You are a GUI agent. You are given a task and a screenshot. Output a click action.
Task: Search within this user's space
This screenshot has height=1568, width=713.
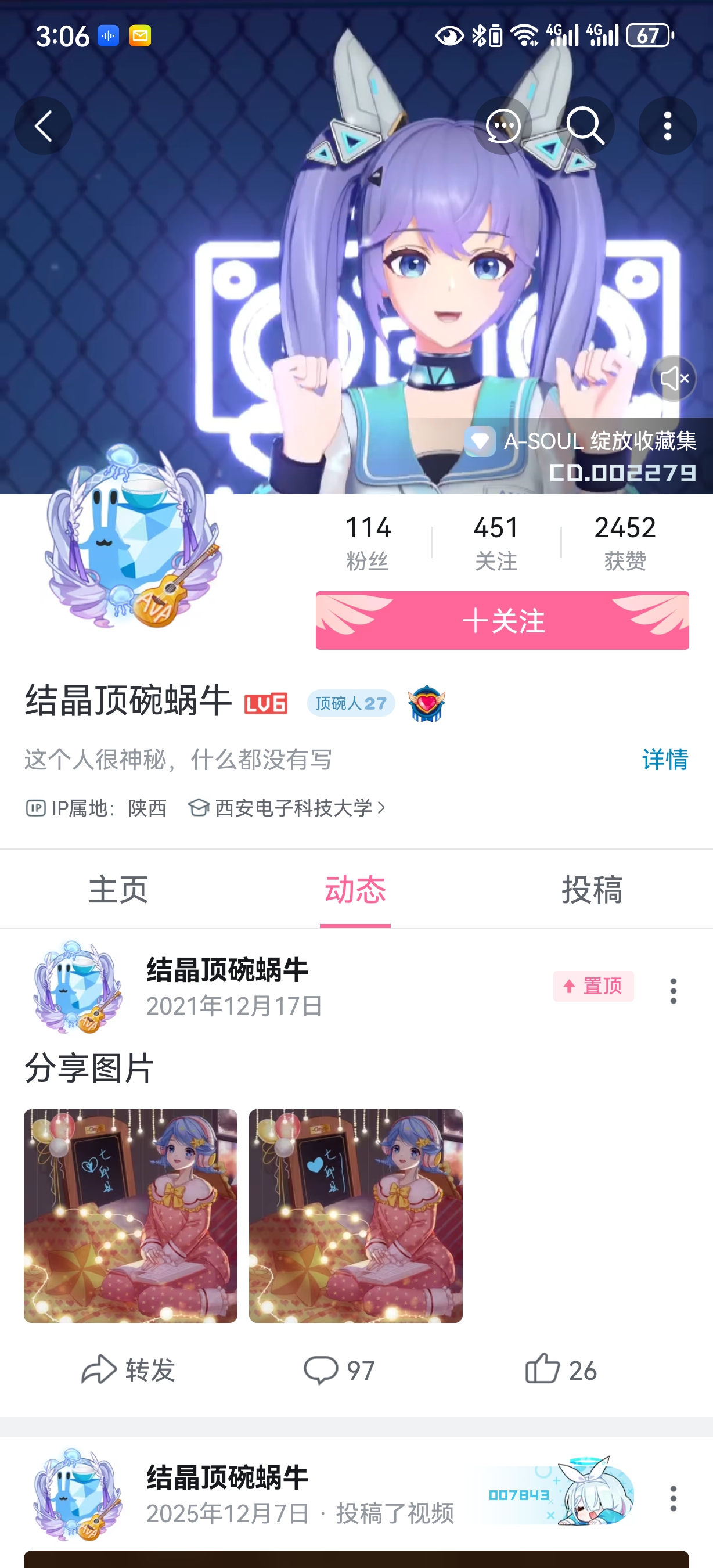pos(585,126)
